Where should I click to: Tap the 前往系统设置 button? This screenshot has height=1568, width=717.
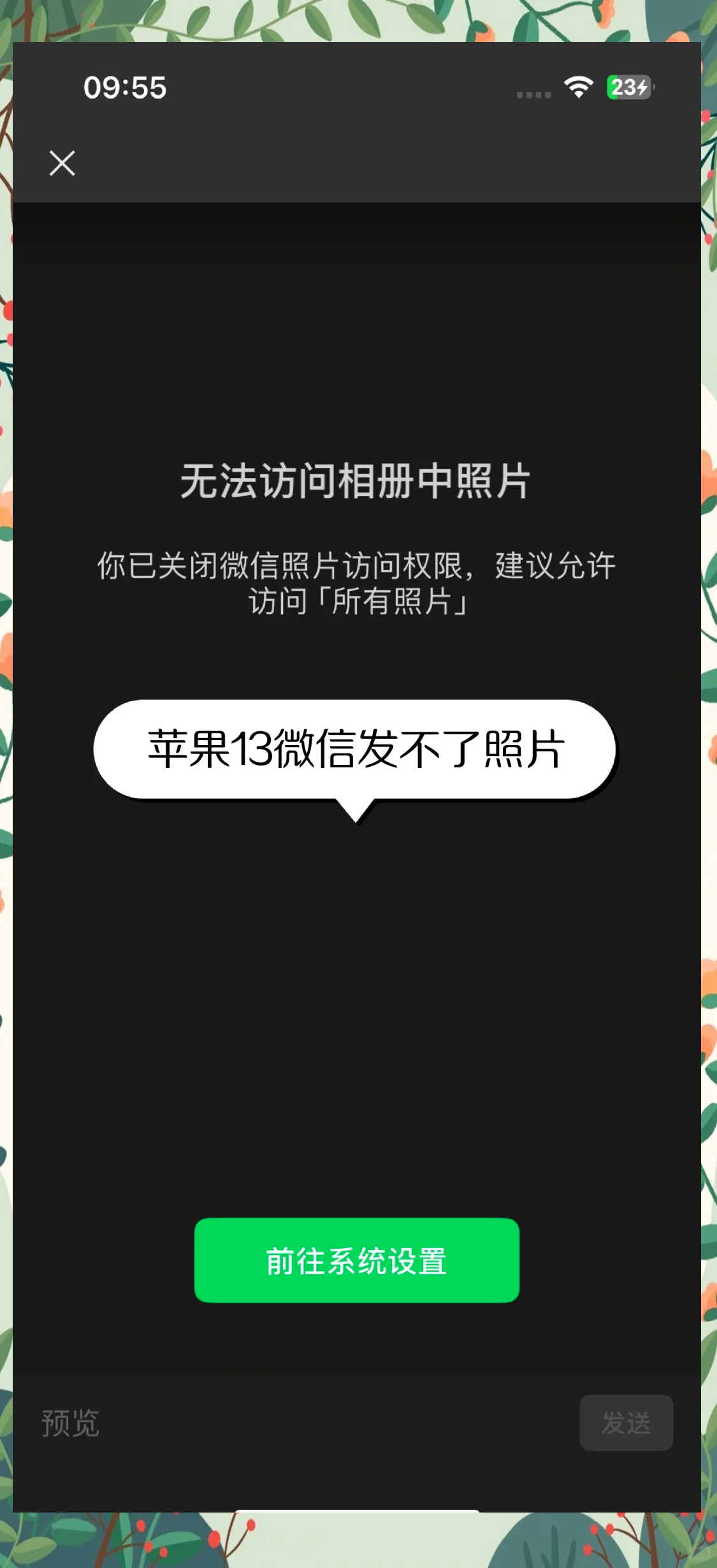click(356, 1260)
